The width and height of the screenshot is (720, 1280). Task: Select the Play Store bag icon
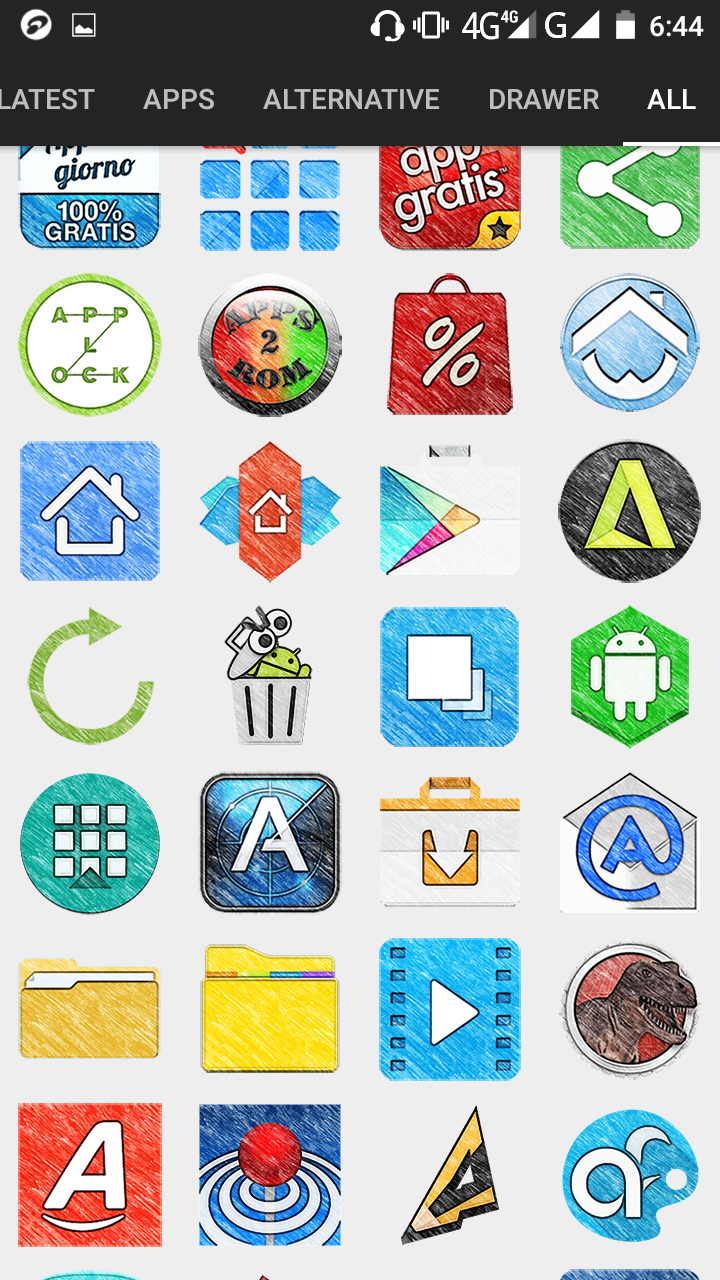[450, 510]
